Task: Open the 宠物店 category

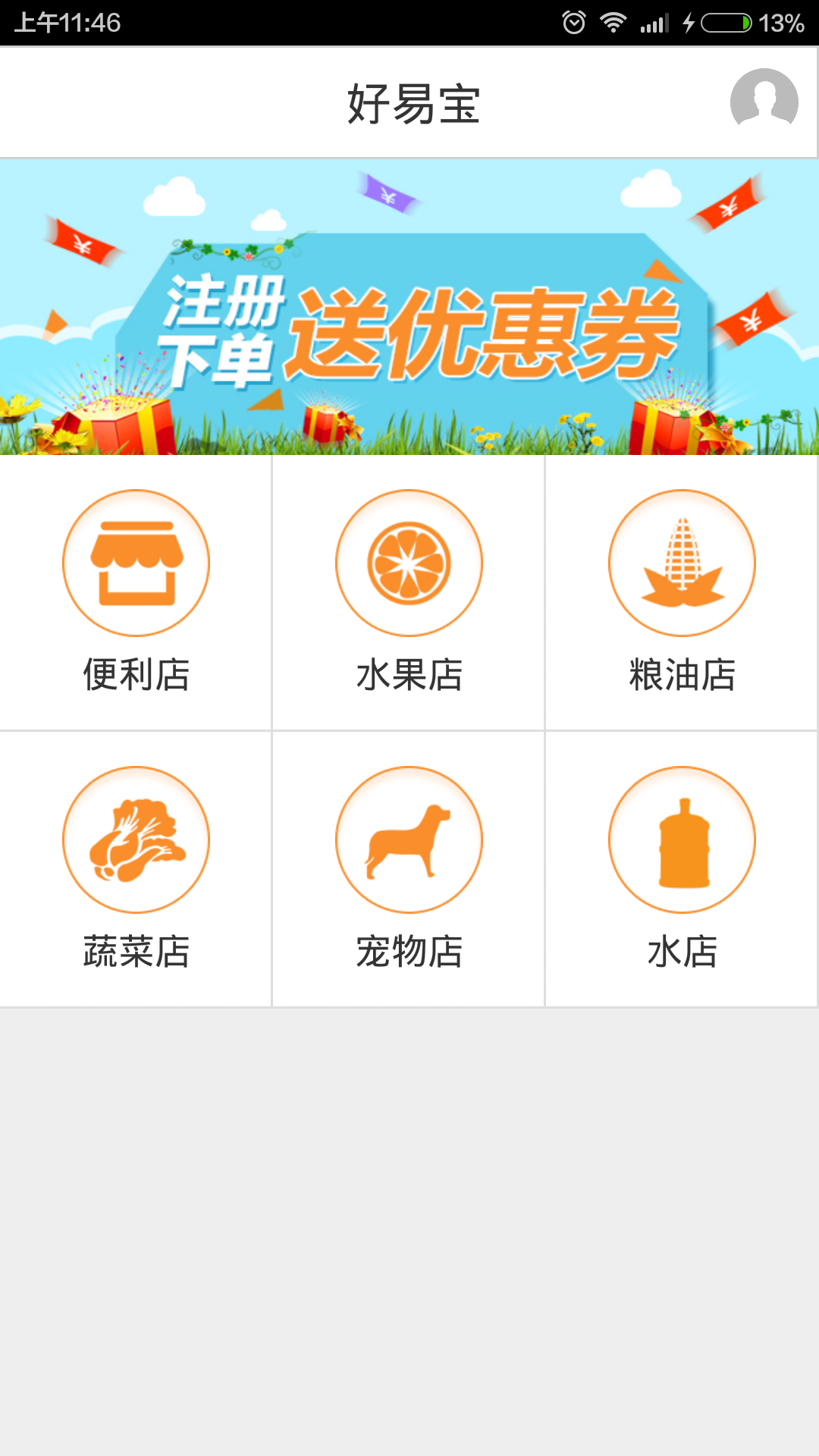Action: [409, 870]
